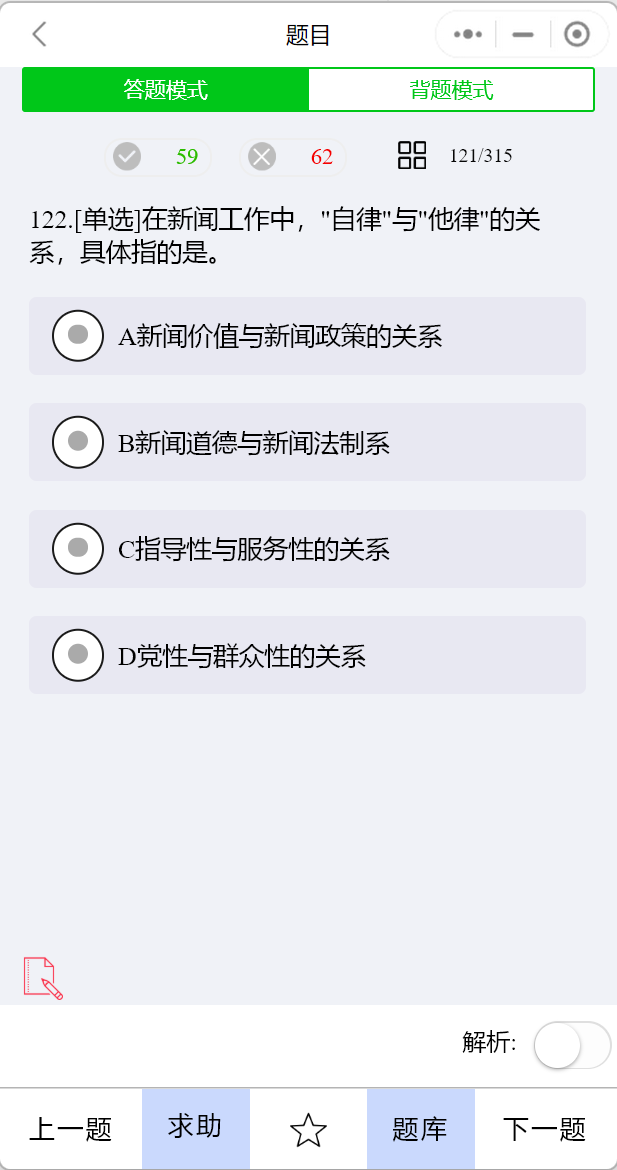617x1170 pixels.
Task: Go to the previous question 上一题
Action: pos(71,1130)
